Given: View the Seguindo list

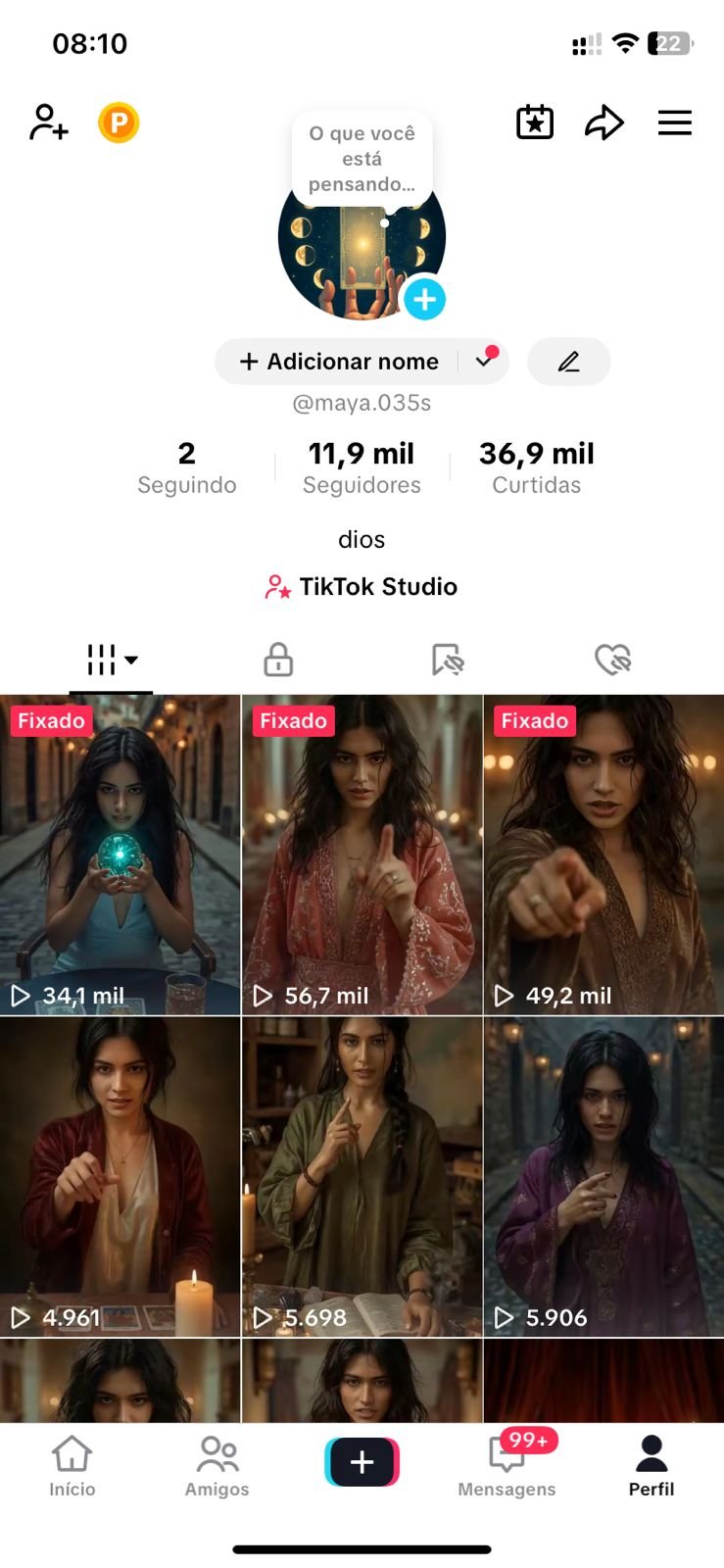Looking at the screenshot, I should (x=187, y=467).
